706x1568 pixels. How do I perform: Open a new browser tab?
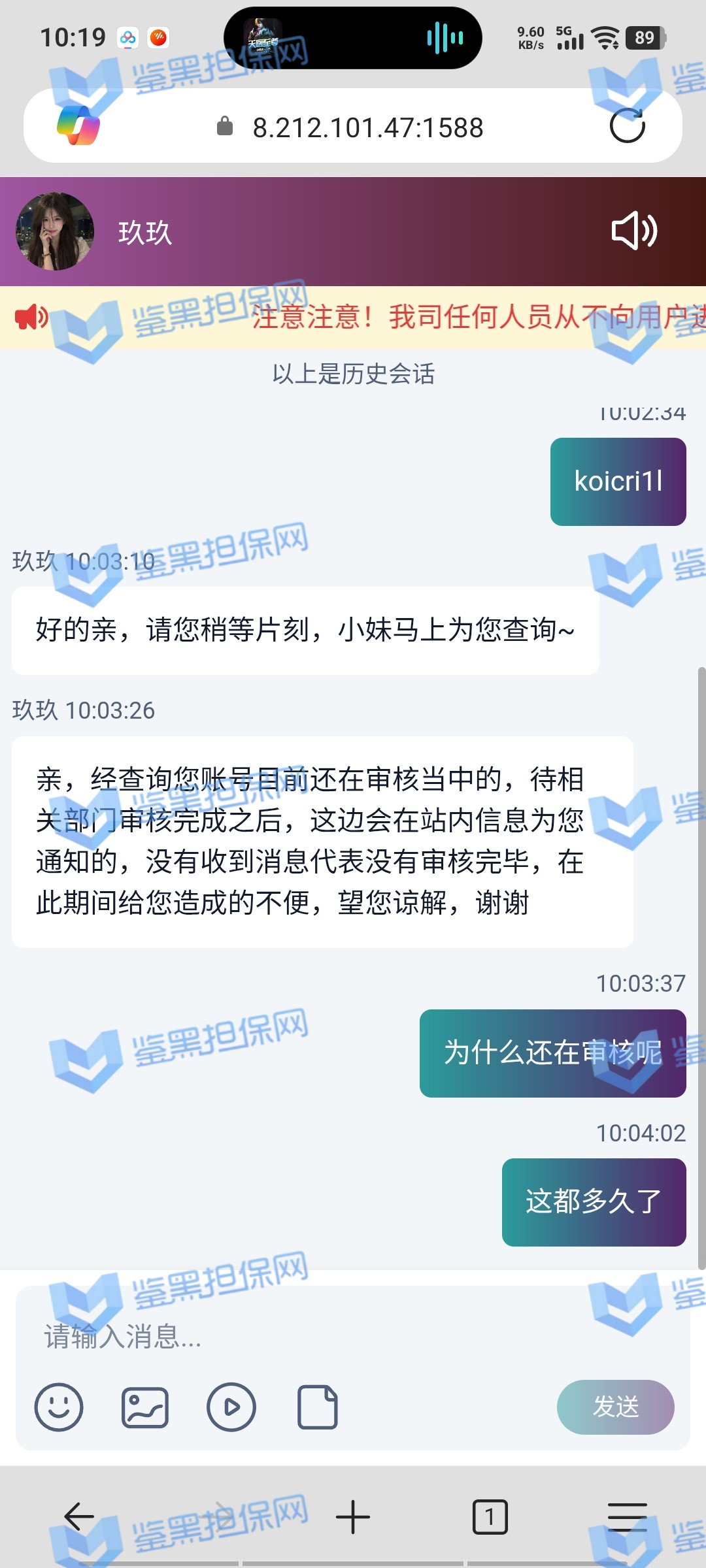(x=353, y=1516)
